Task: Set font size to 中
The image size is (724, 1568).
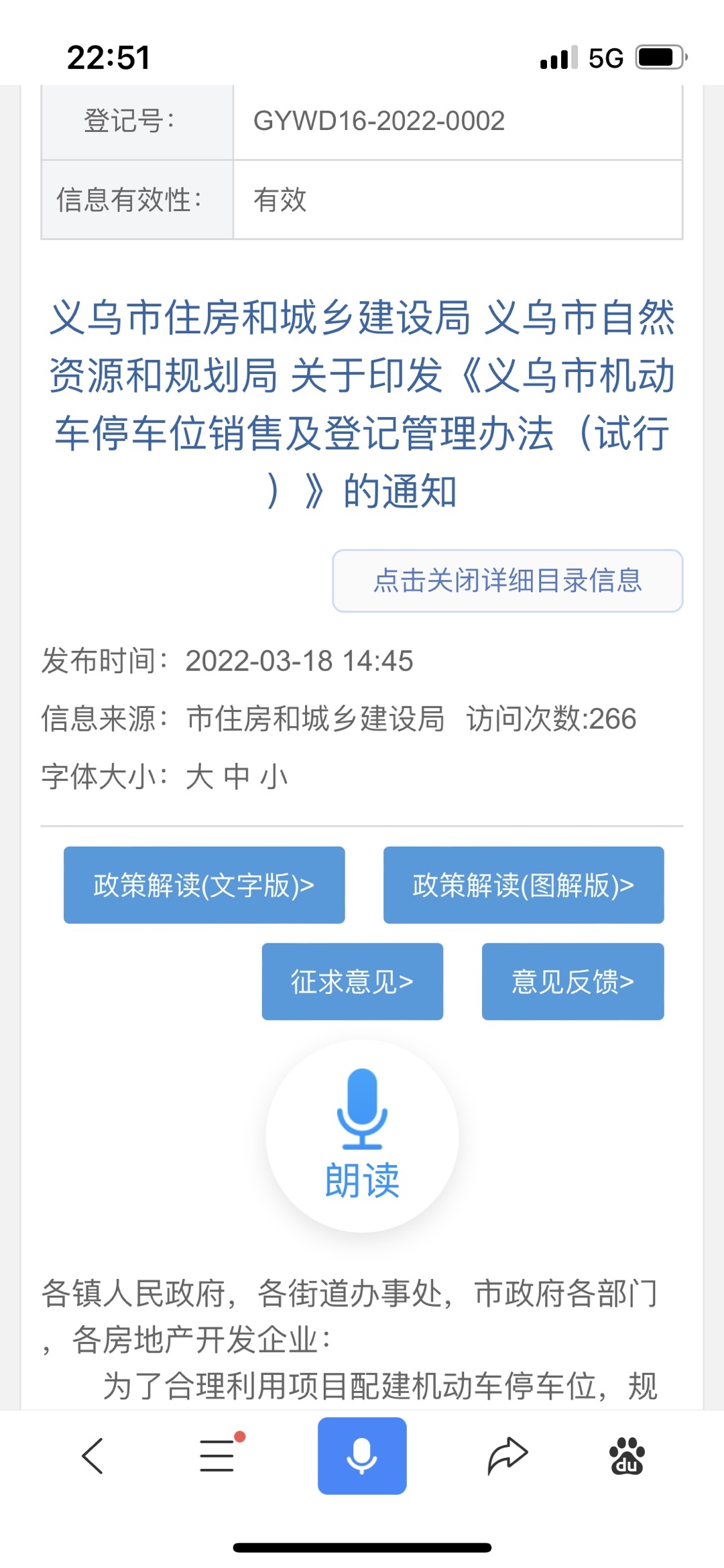Action: coord(236,777)
